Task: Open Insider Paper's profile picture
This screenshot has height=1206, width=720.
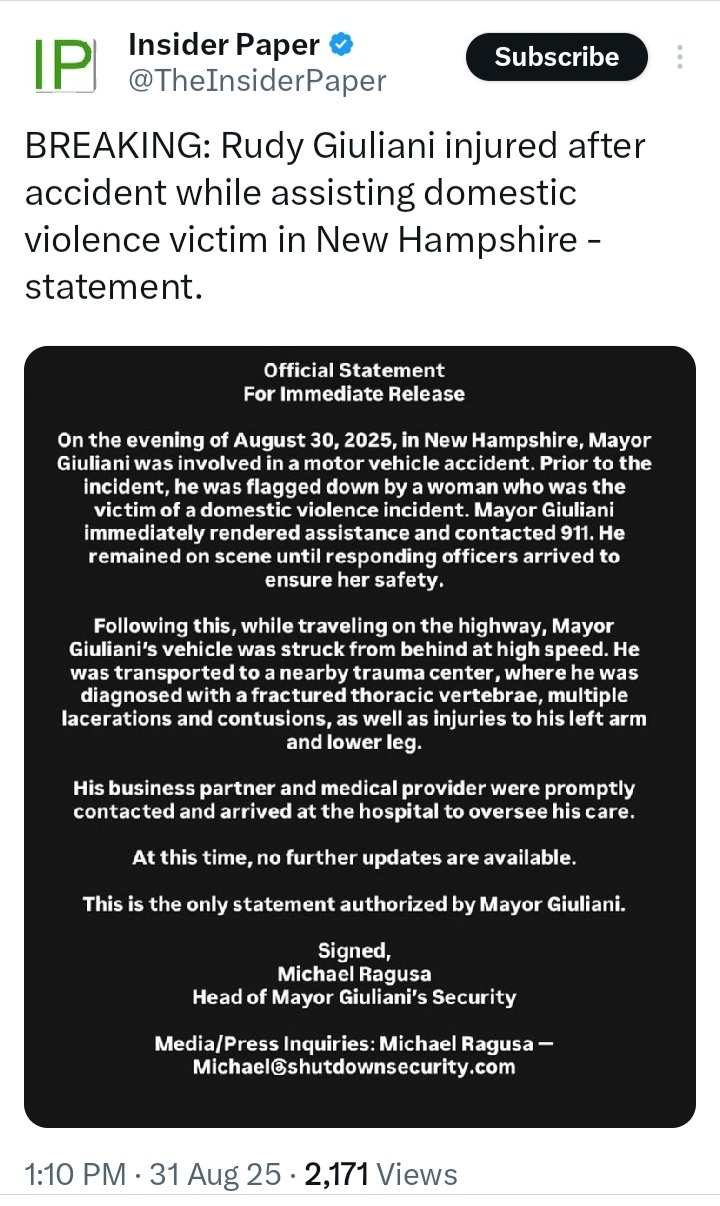Action: coord(64,64)
